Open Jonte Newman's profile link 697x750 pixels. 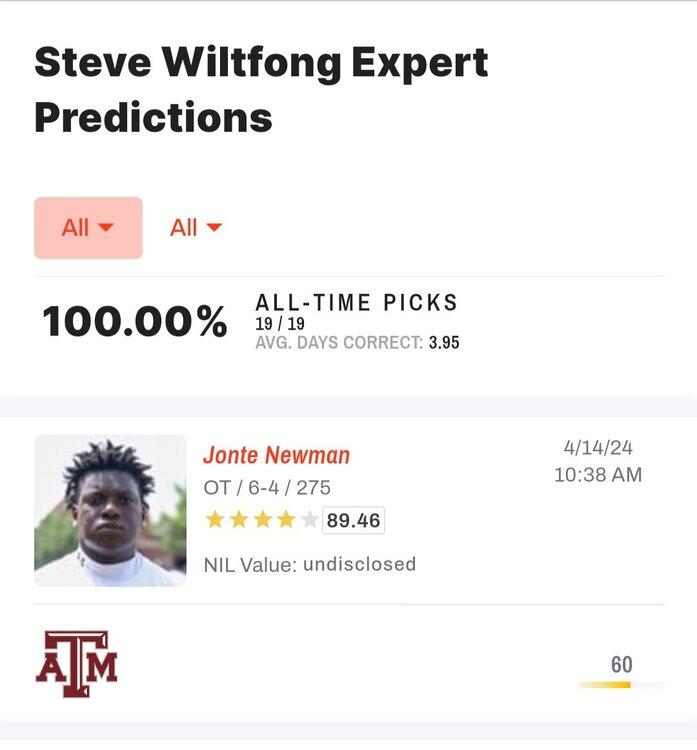pos(276,456)
